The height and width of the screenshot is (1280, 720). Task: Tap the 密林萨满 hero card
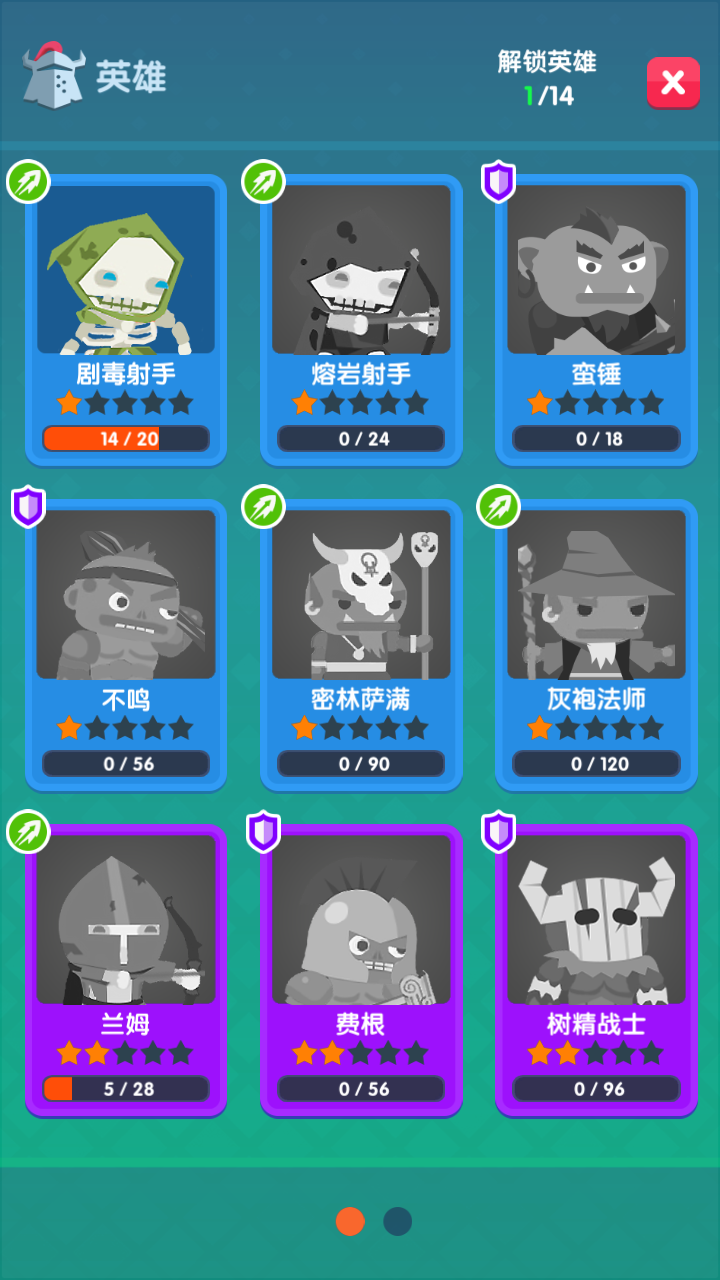tap(361, 645)
